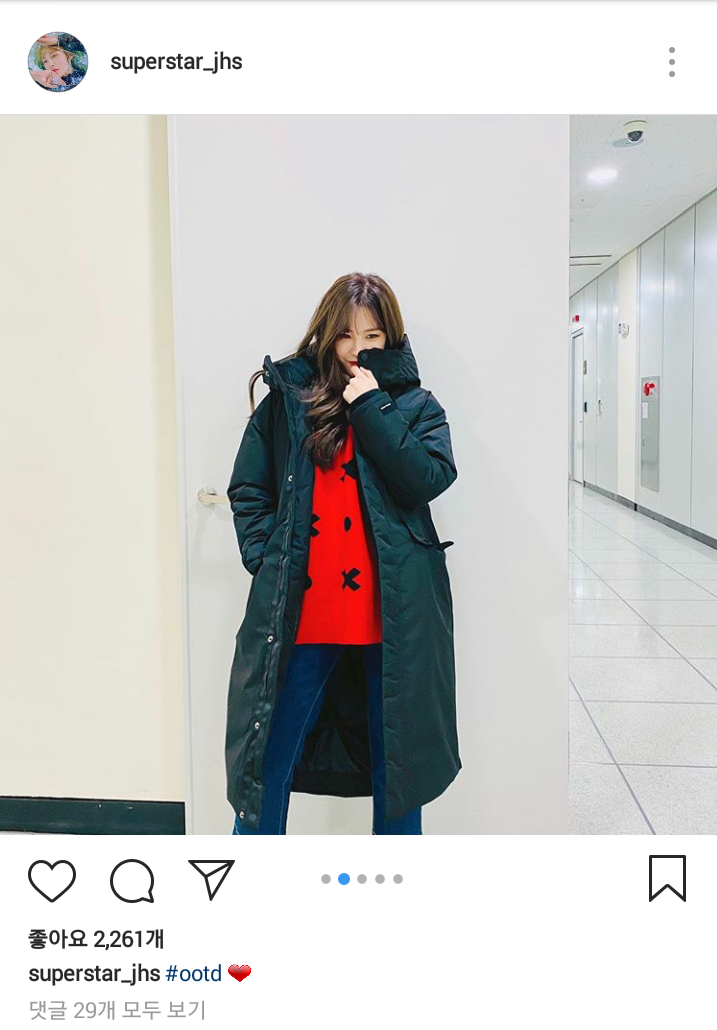The height and width of the screenshot is (1030, 717).
Task: Tap superstar_jhs name in the caption
Action: pyautogui.click(x=94, y=973)
